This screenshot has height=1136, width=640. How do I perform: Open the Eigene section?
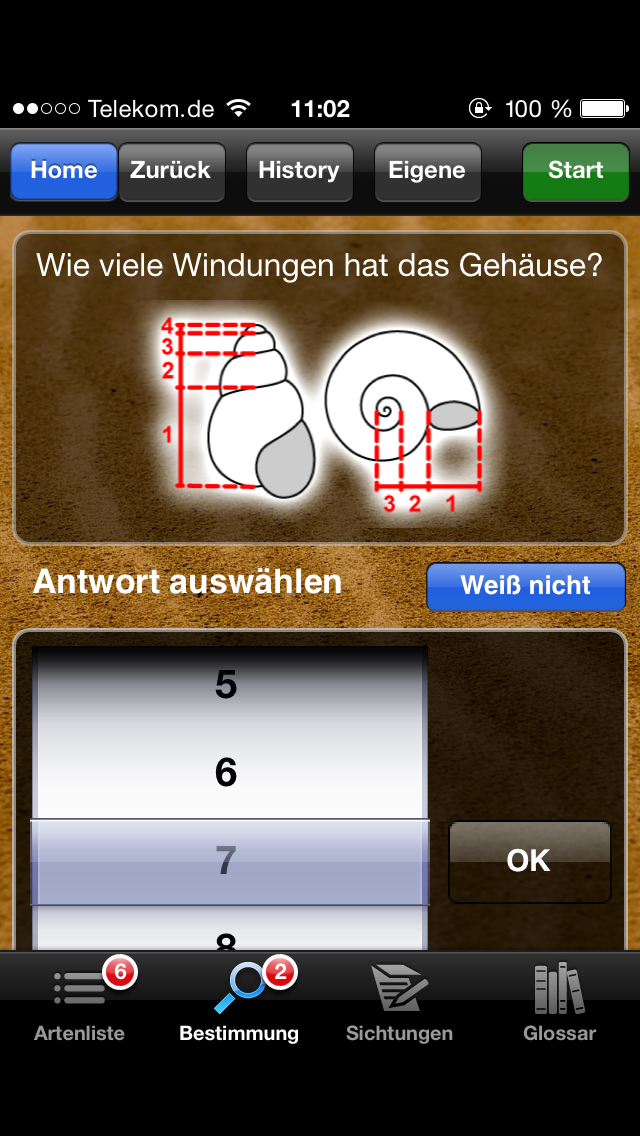(427, 171)
